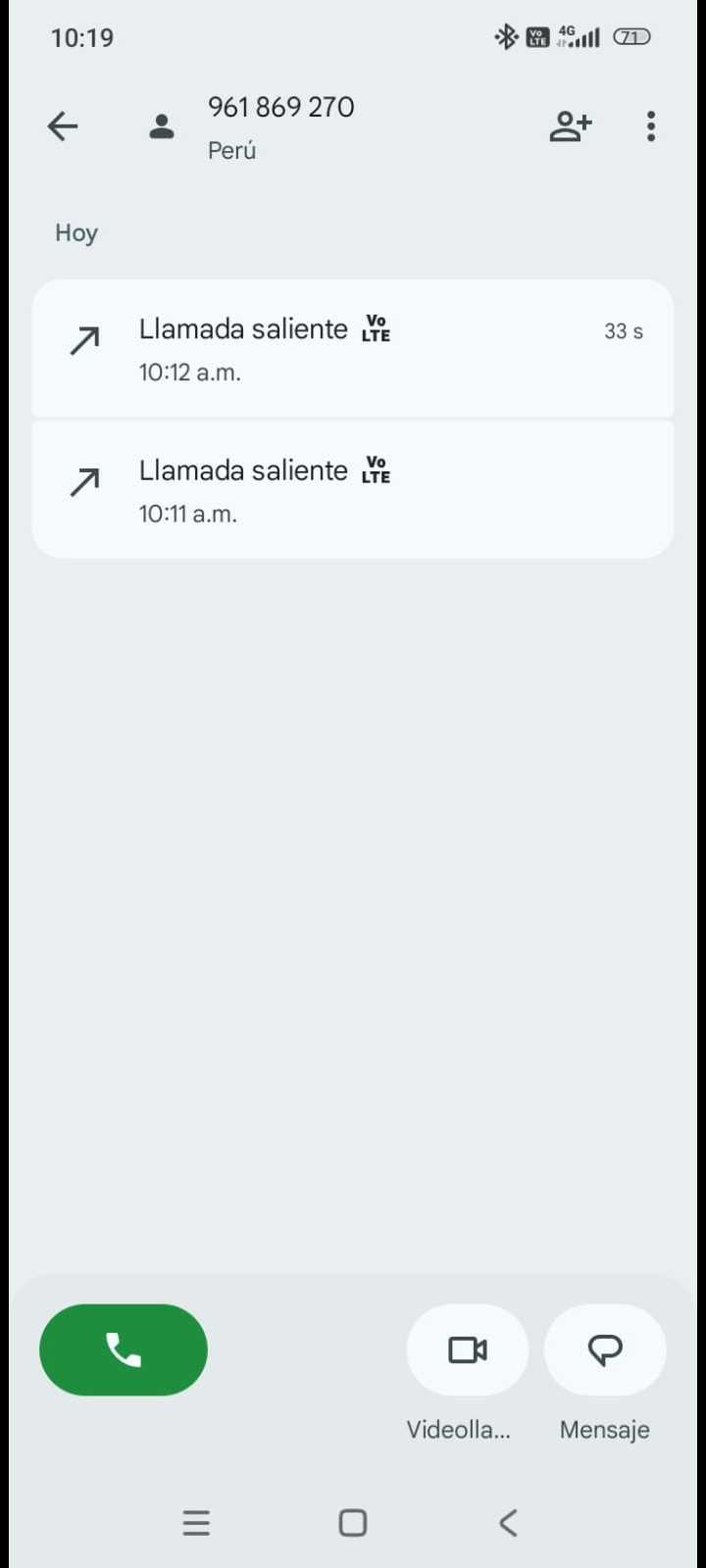Open the 10:11 a.m. outgoing call entry
The image size is (706, 1568).
[353, 490]
